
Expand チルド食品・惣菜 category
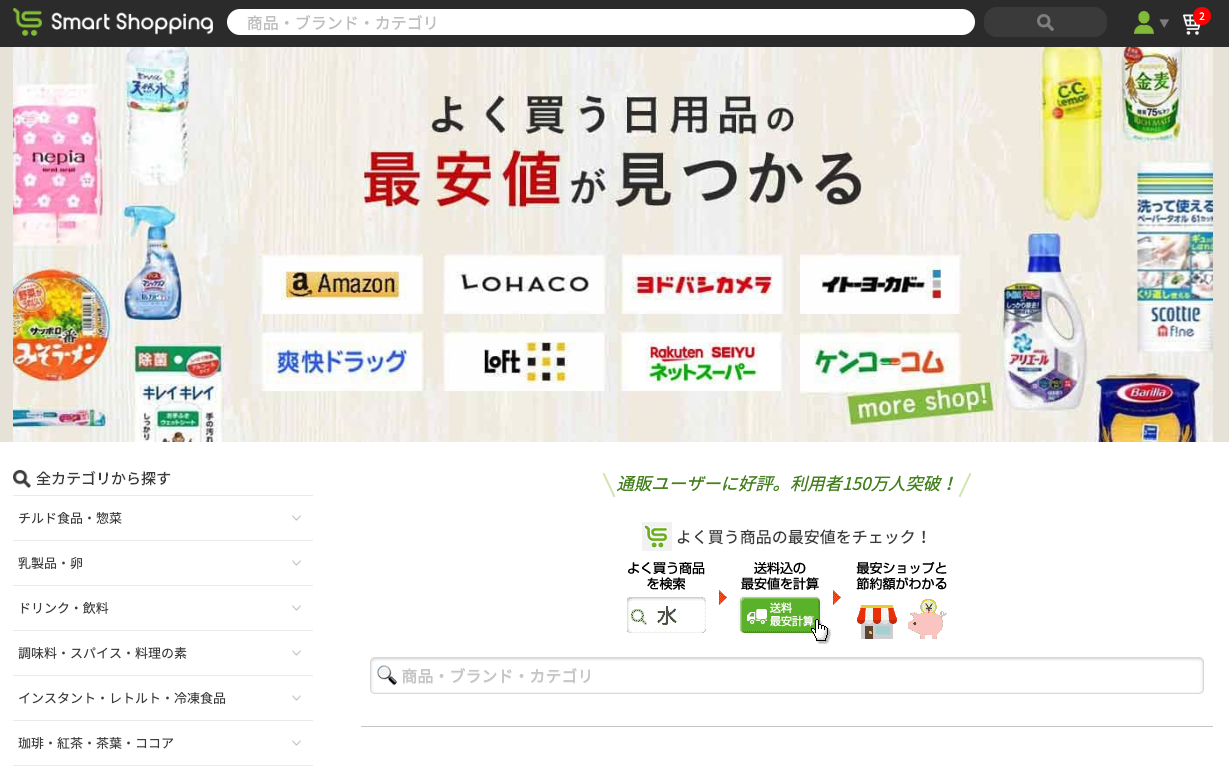pyautogui.click(x=162, y=518)
